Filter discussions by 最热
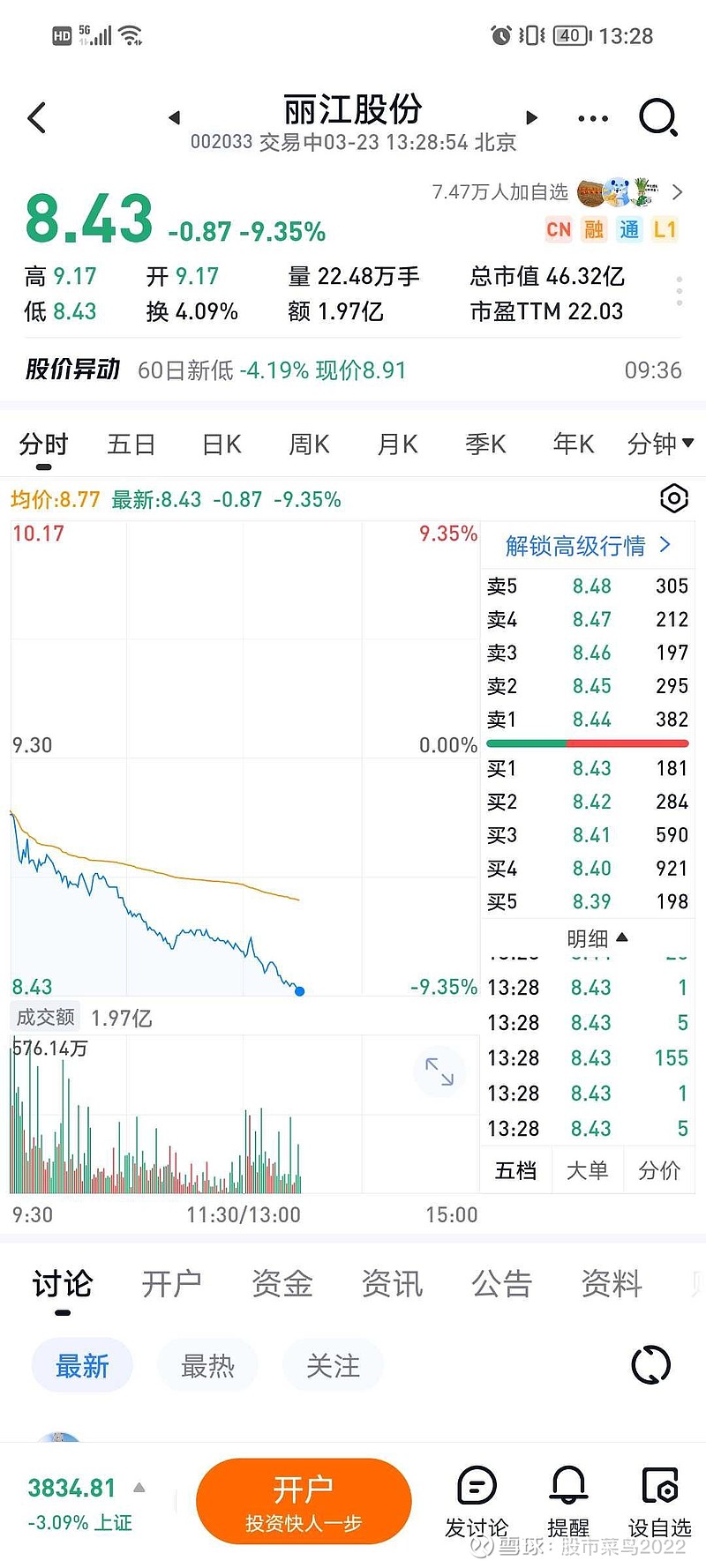The width and height of the screenshot is (706, 1568). (207, 1366)
